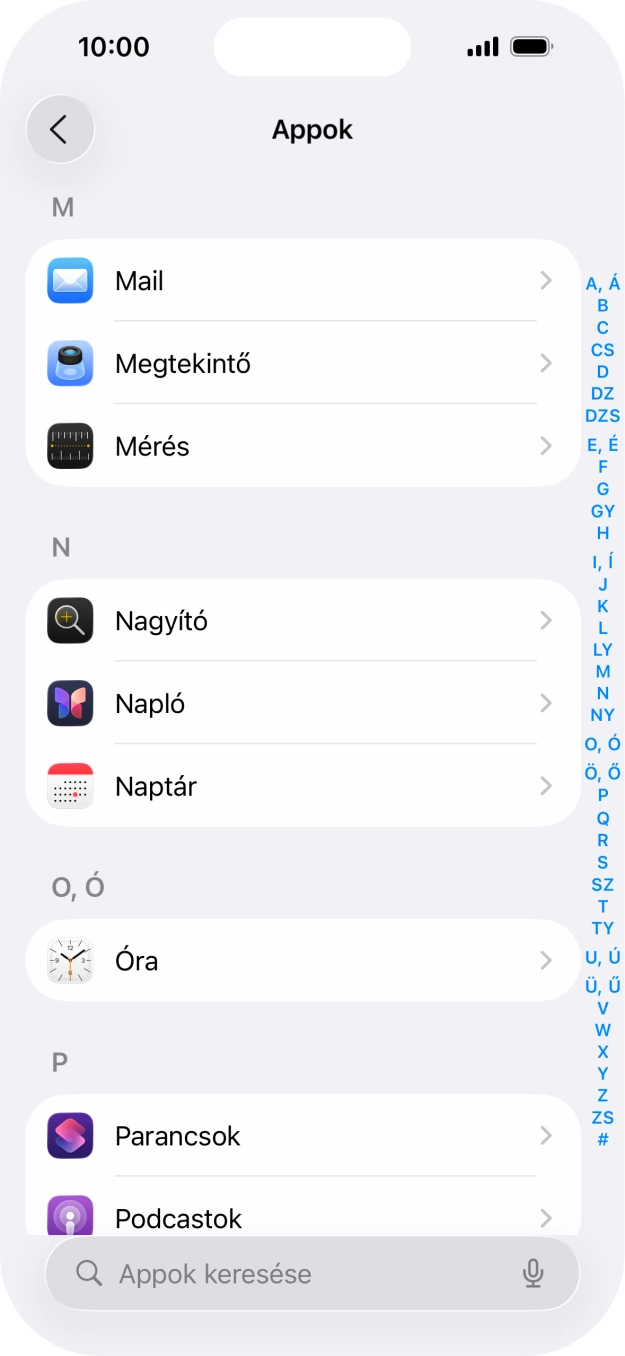Open Parancsok settings

click(302, 1136)
